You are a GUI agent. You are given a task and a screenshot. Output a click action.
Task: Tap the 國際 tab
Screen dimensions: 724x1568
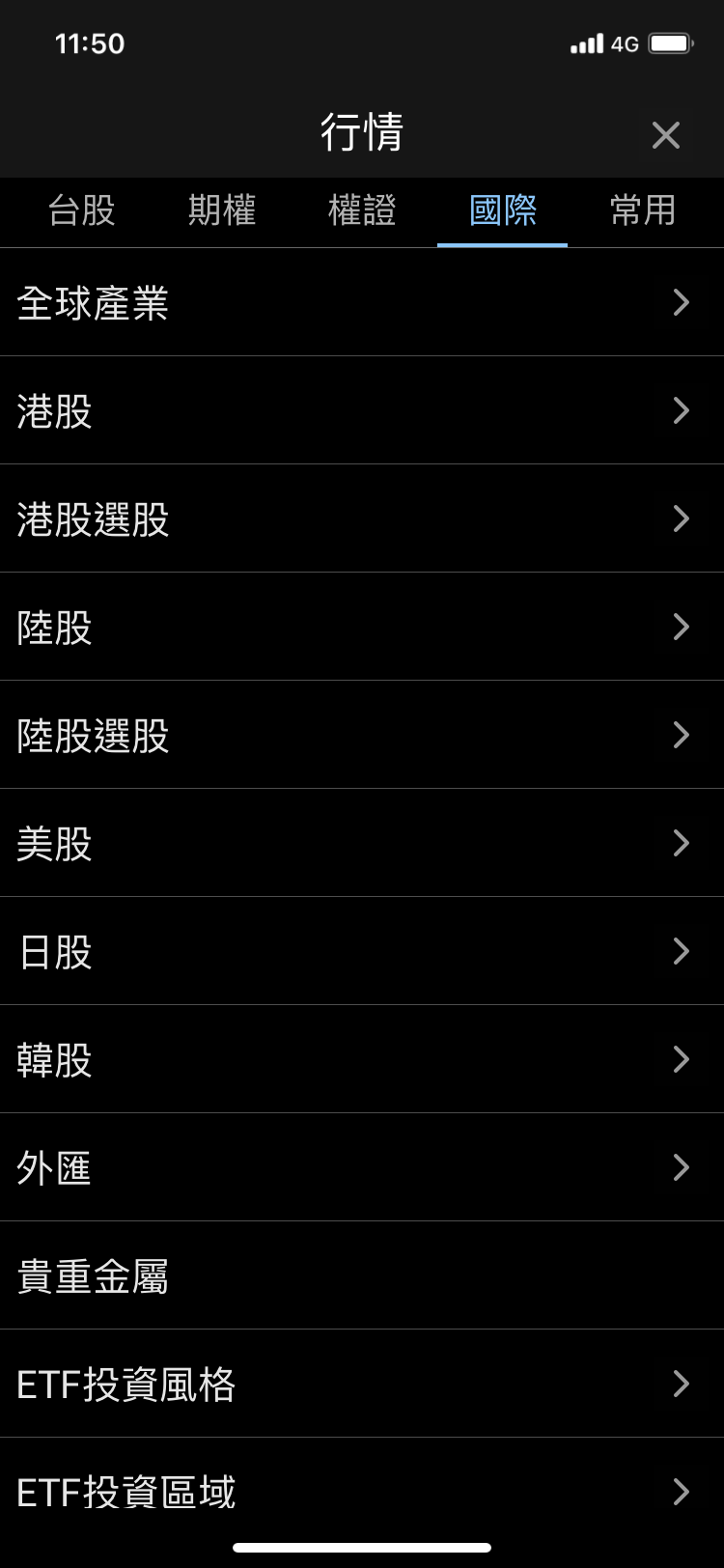pos(502,210)
